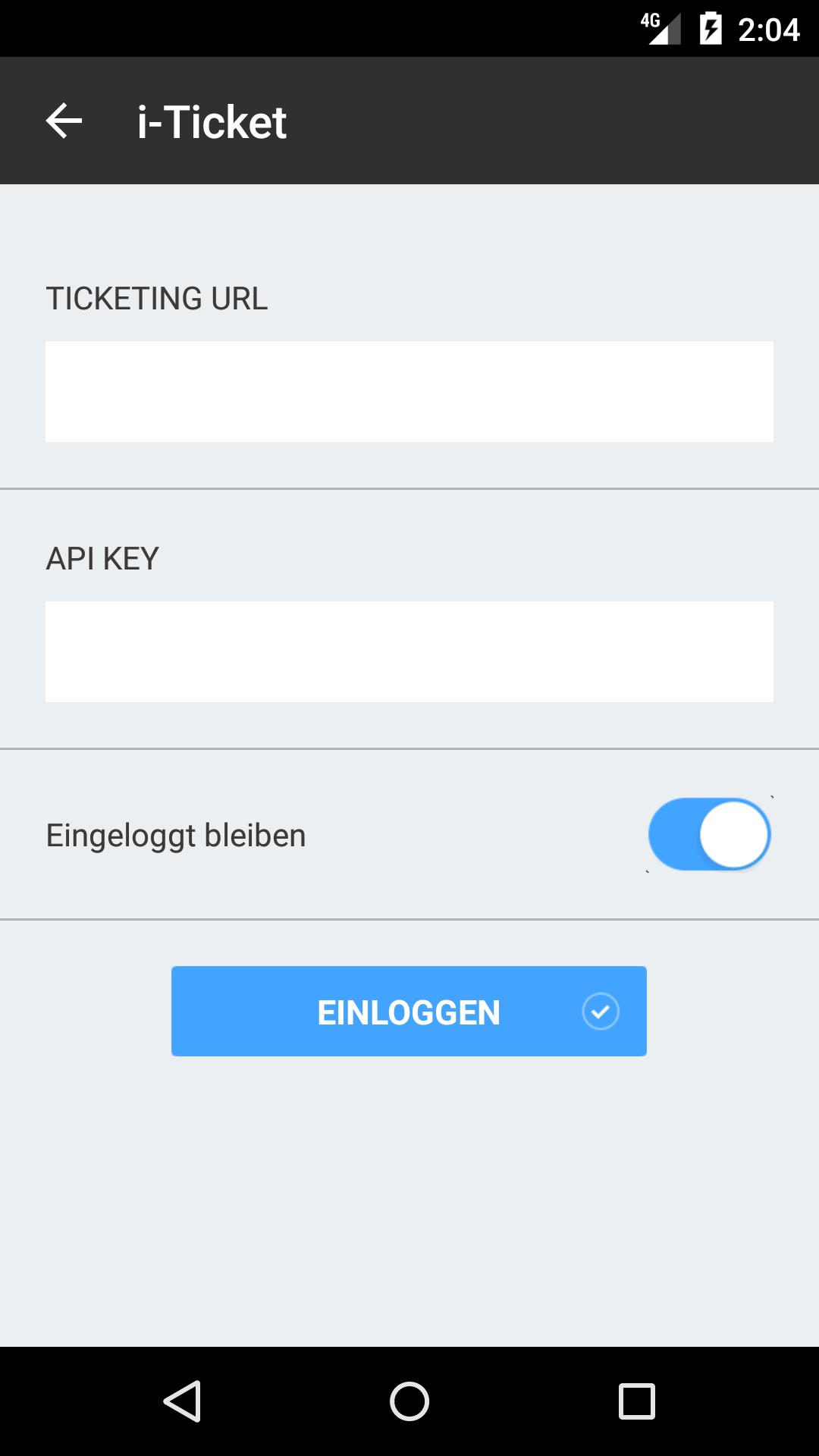Focus the Ticketing URL field

point(409,391)
